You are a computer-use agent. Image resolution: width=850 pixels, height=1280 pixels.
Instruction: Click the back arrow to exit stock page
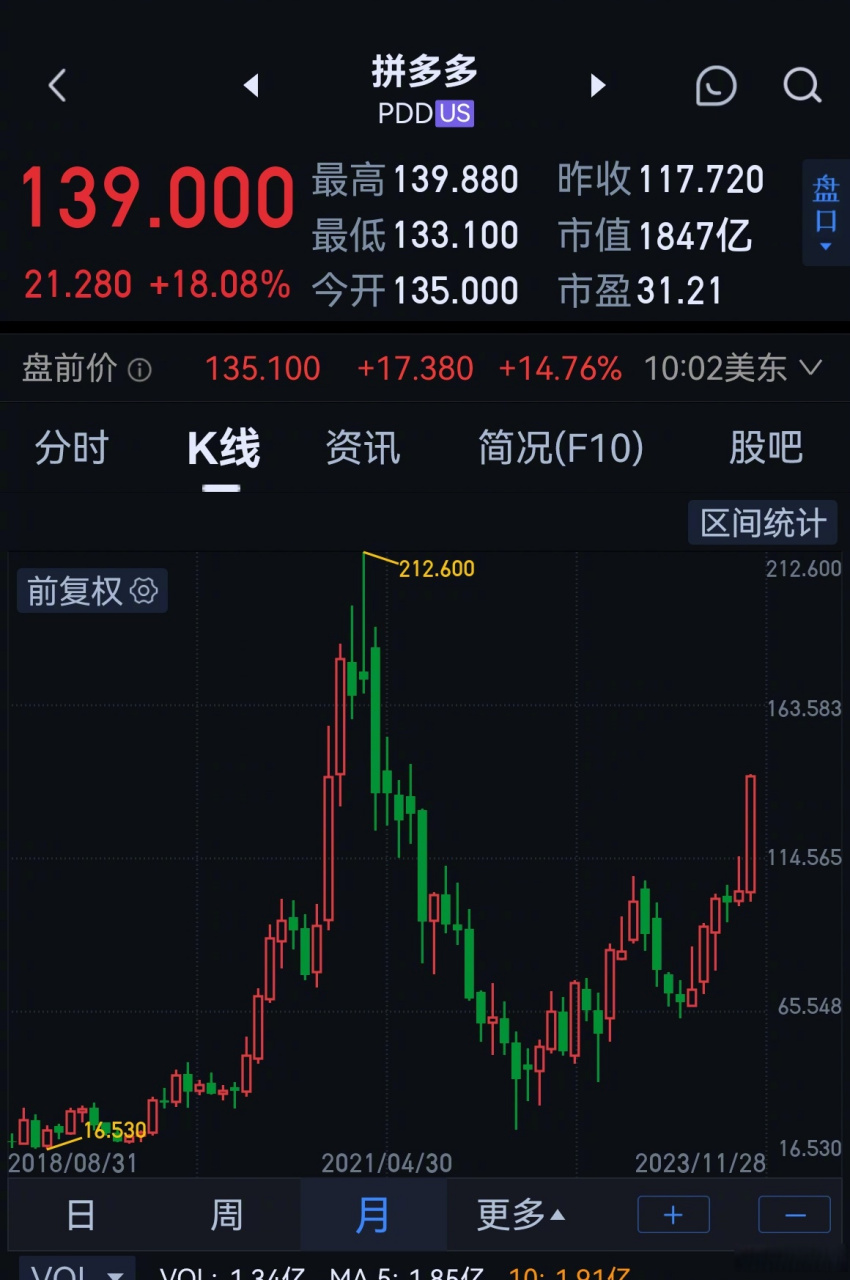pos(57,86)
